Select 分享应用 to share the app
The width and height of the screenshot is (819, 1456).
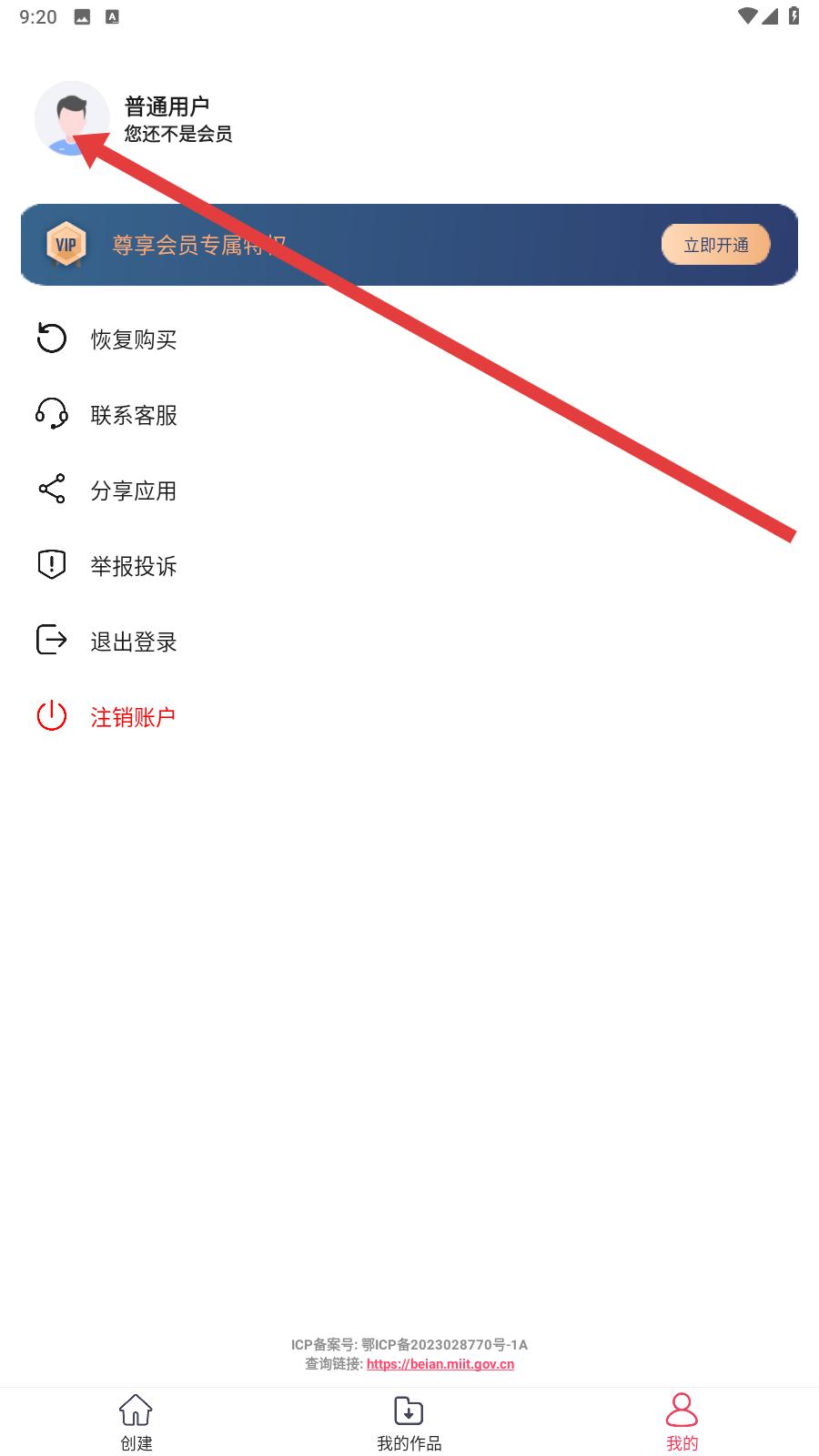point(409,490)
